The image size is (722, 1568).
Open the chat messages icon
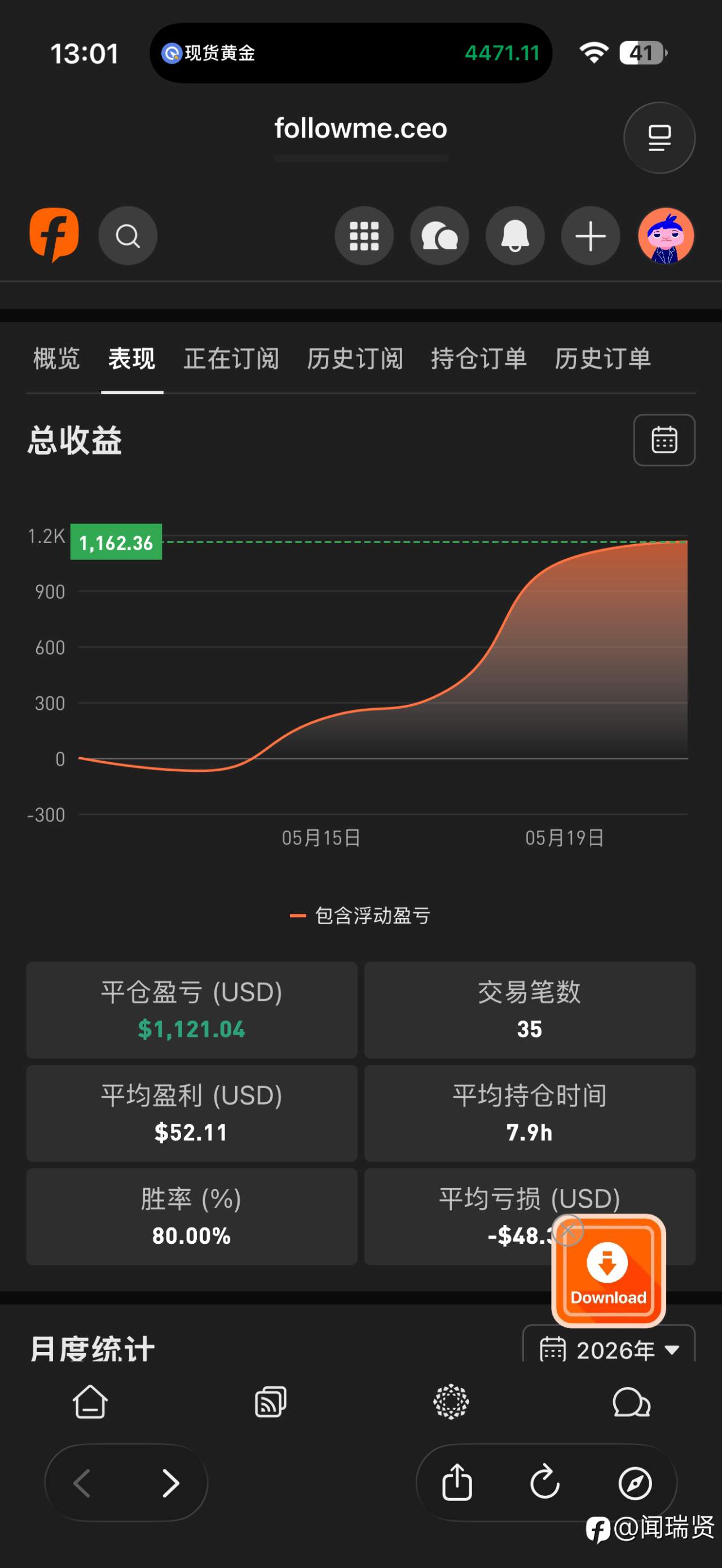439,236
